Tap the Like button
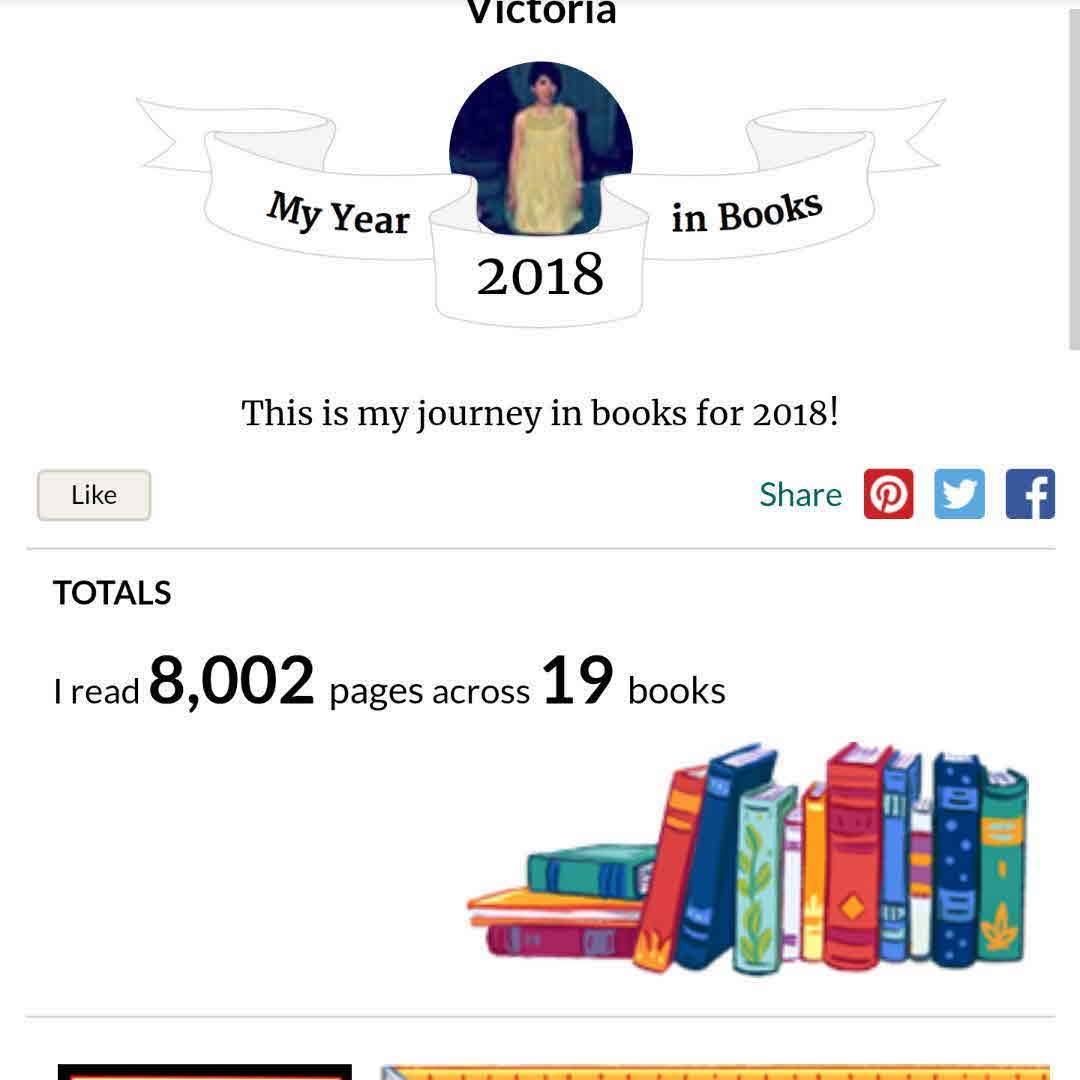 click(x=94, y=495)
